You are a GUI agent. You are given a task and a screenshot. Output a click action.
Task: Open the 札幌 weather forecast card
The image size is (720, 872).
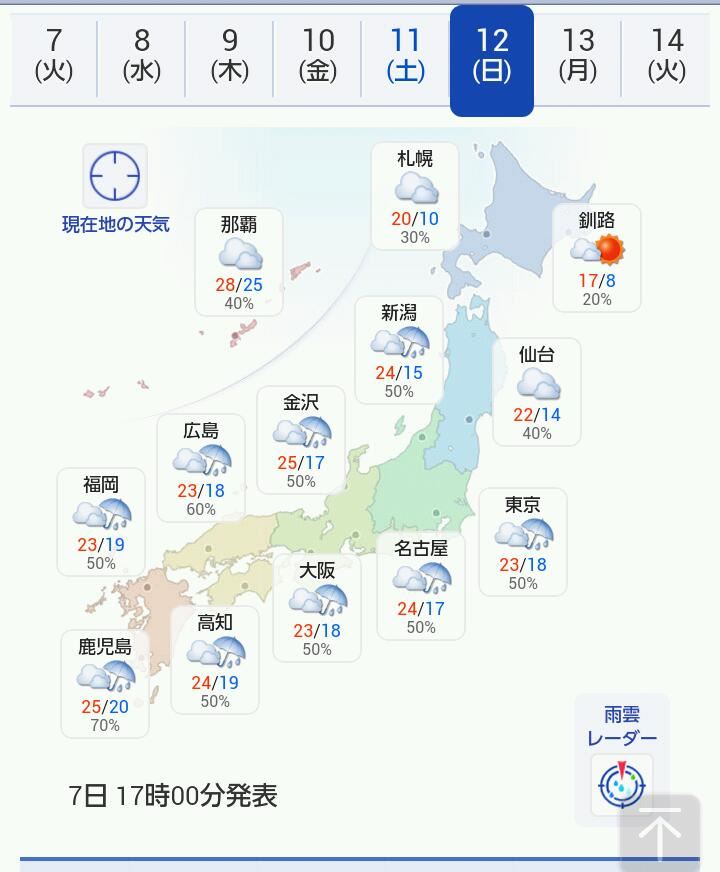(415, 196)
